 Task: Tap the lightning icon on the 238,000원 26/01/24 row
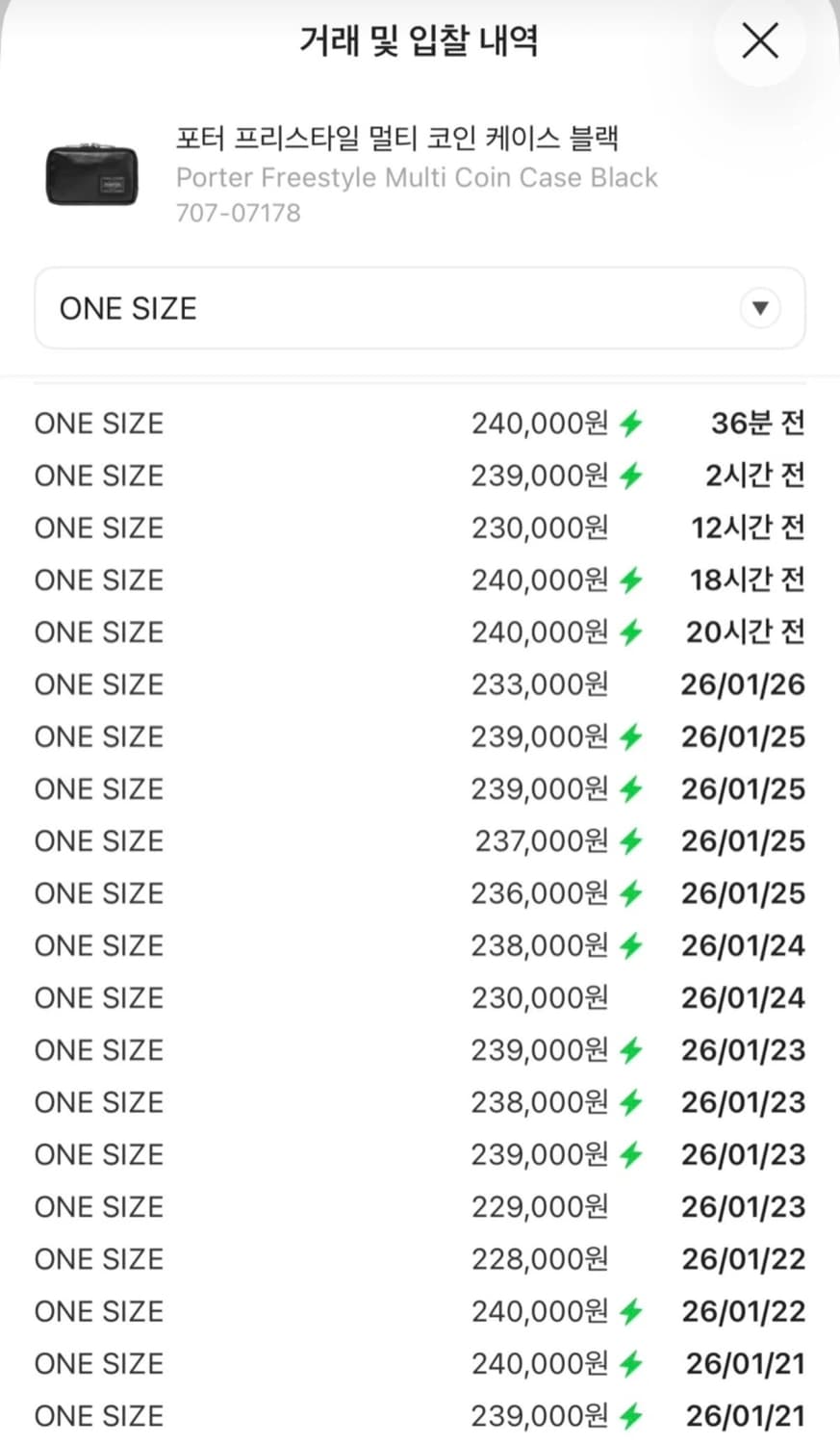coord(630,944)
